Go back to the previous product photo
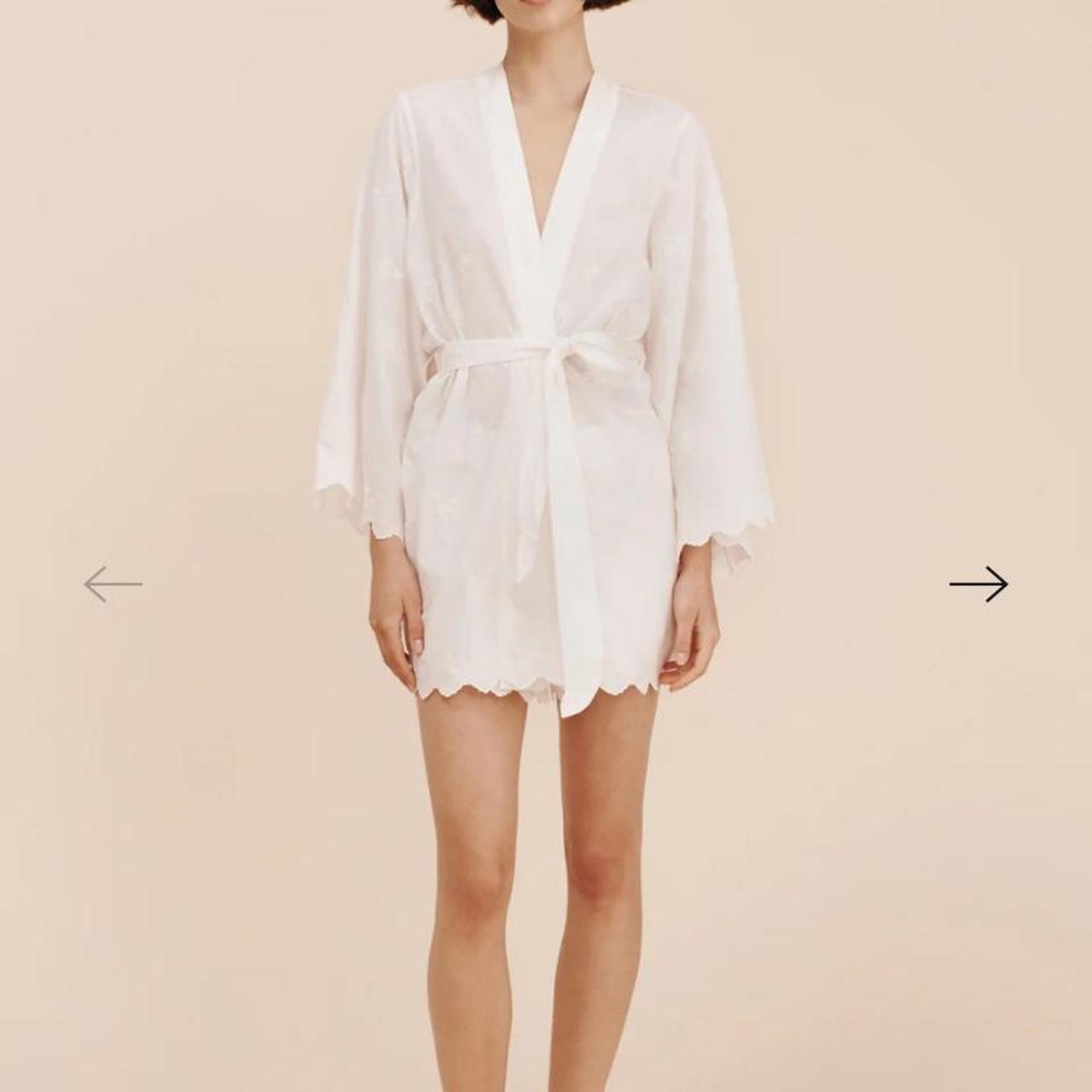The width and height of the screenshot is (1092, 1092). coord(113,584)
